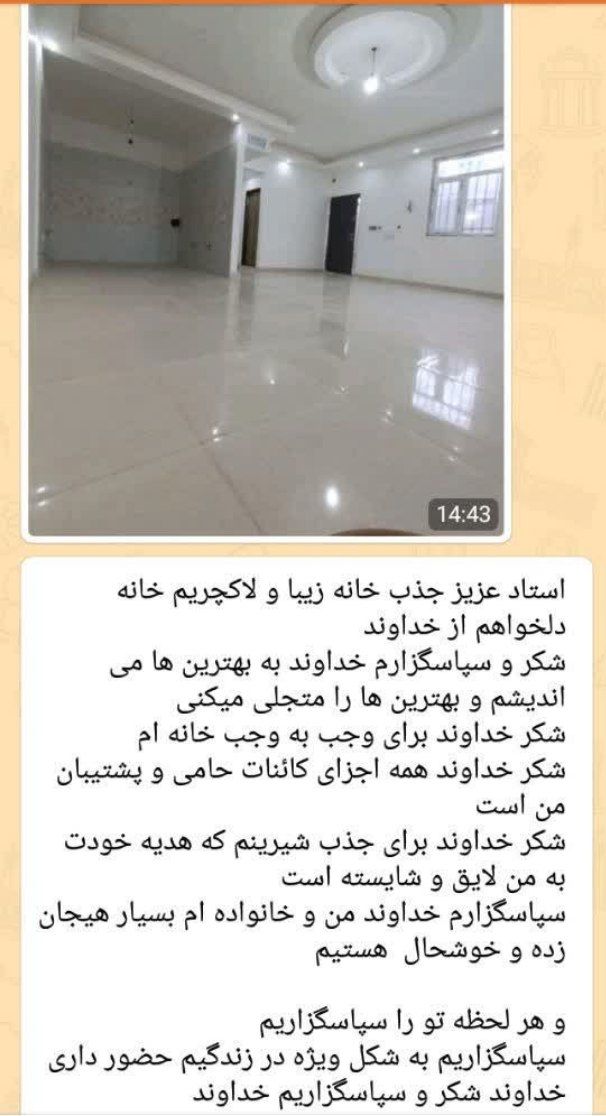Open the empty room photo message
This screenshot has width=606, height=1116.
(266, 269)
